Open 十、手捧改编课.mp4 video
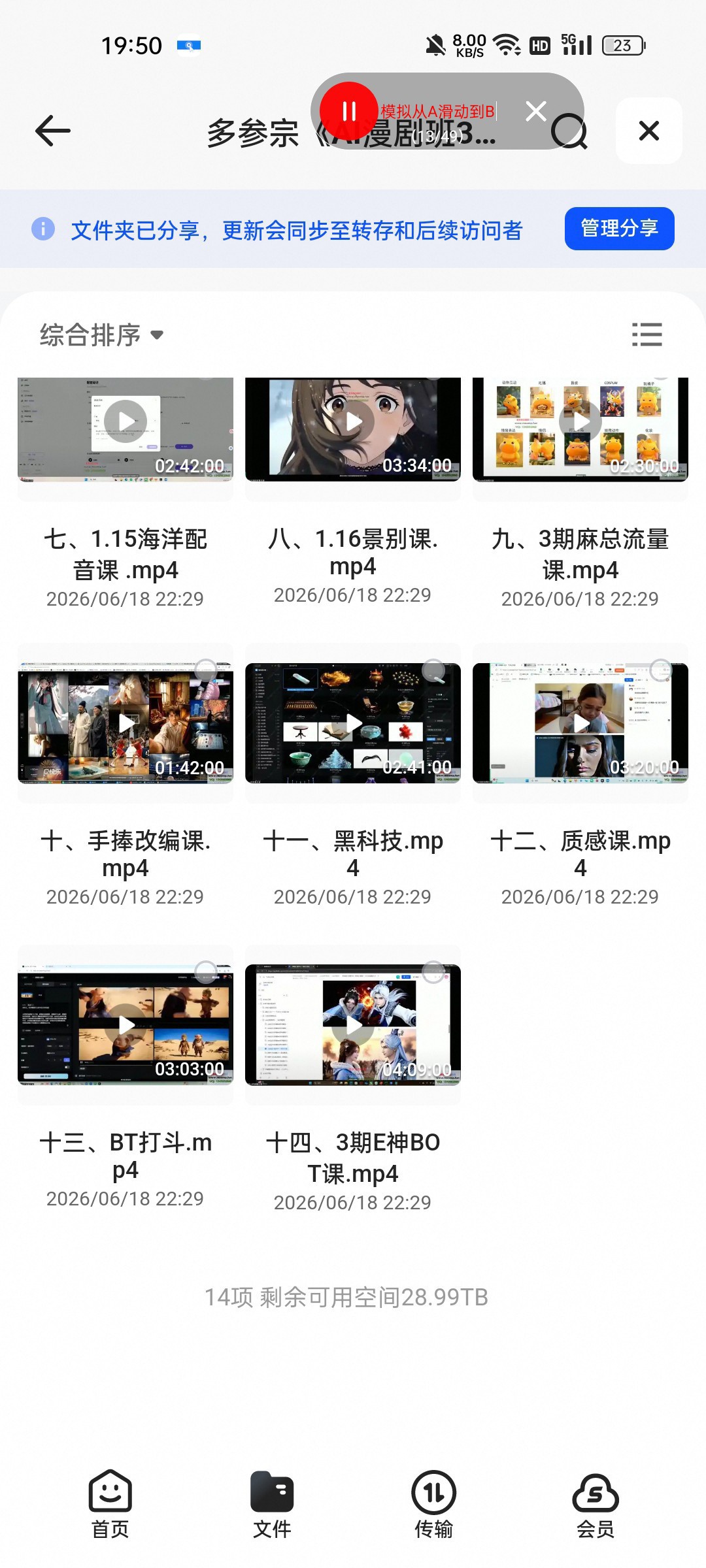706x1568 pixels. (126, 723)
